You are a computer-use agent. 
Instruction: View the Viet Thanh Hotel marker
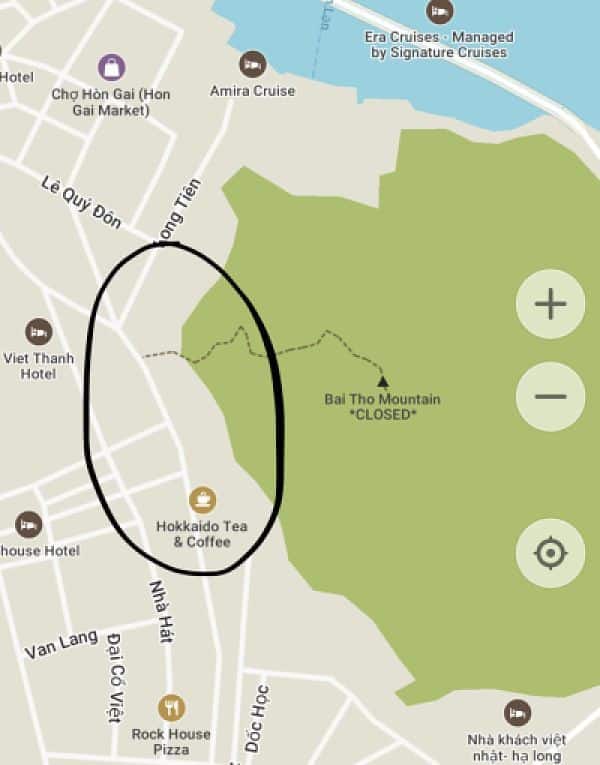tap(39, 332)
